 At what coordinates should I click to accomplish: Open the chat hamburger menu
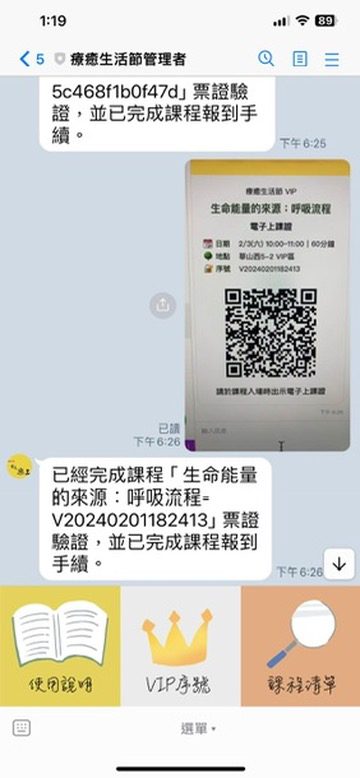point(332,60)
